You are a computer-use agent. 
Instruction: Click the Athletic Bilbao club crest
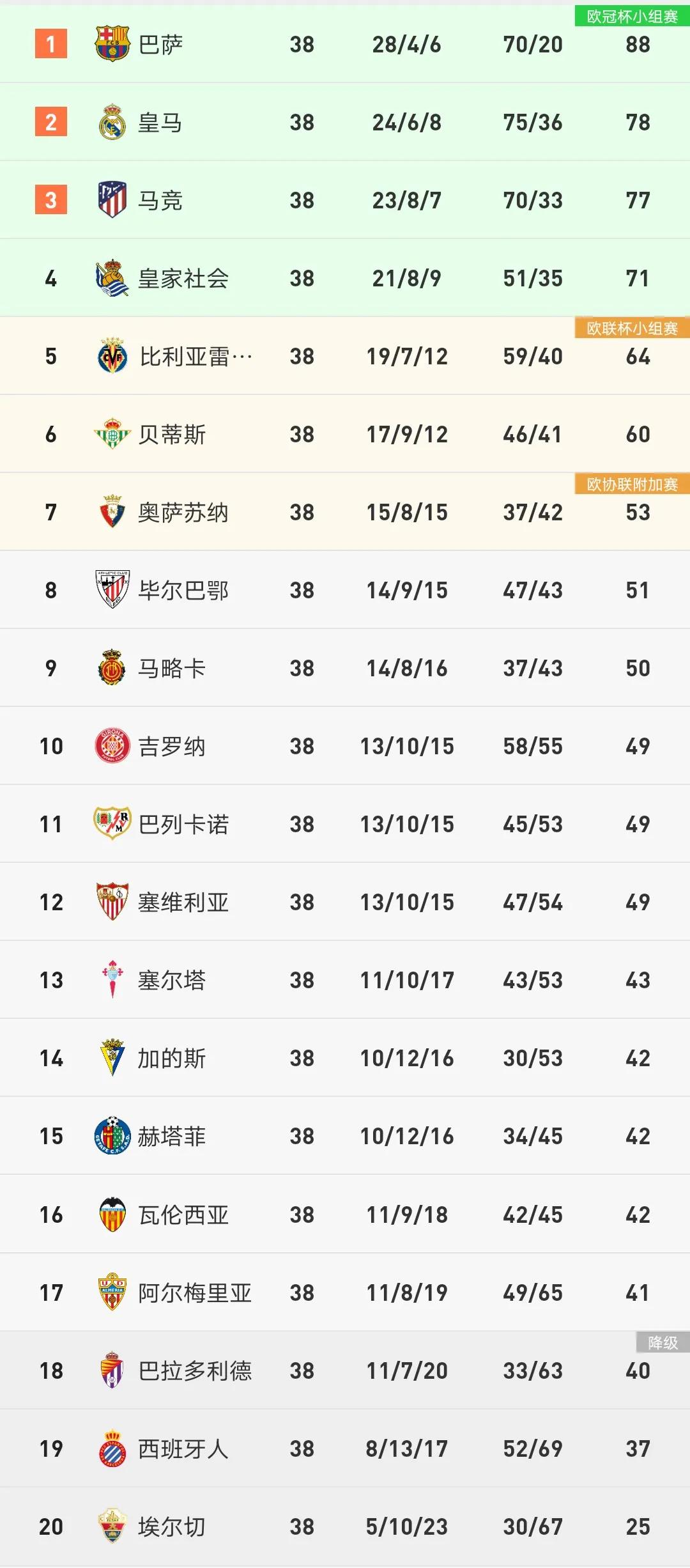tap(112, 588)
